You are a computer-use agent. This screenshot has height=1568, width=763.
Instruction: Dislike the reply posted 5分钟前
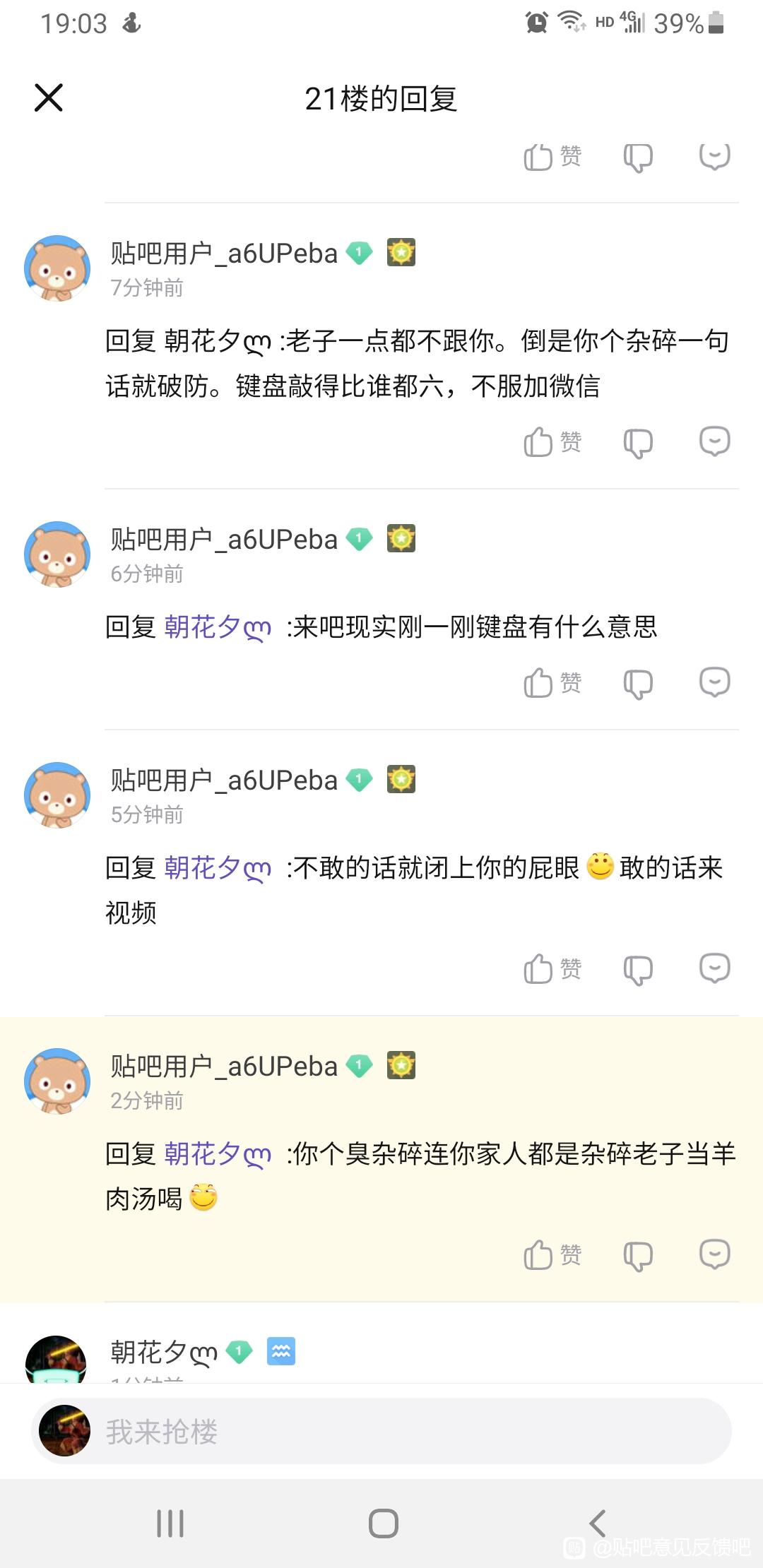[x=638, y=969]
